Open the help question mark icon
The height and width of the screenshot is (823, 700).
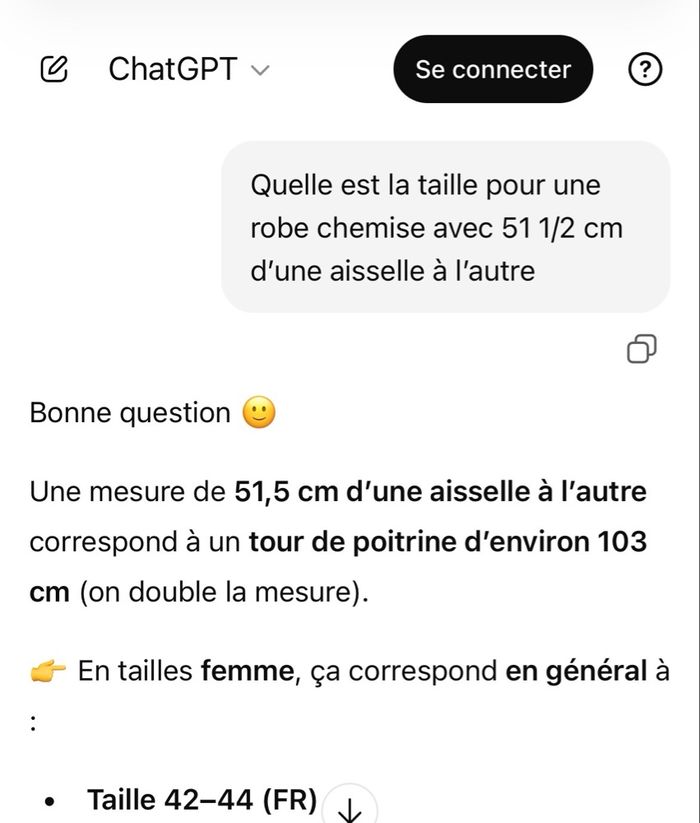tap(645, 69)
